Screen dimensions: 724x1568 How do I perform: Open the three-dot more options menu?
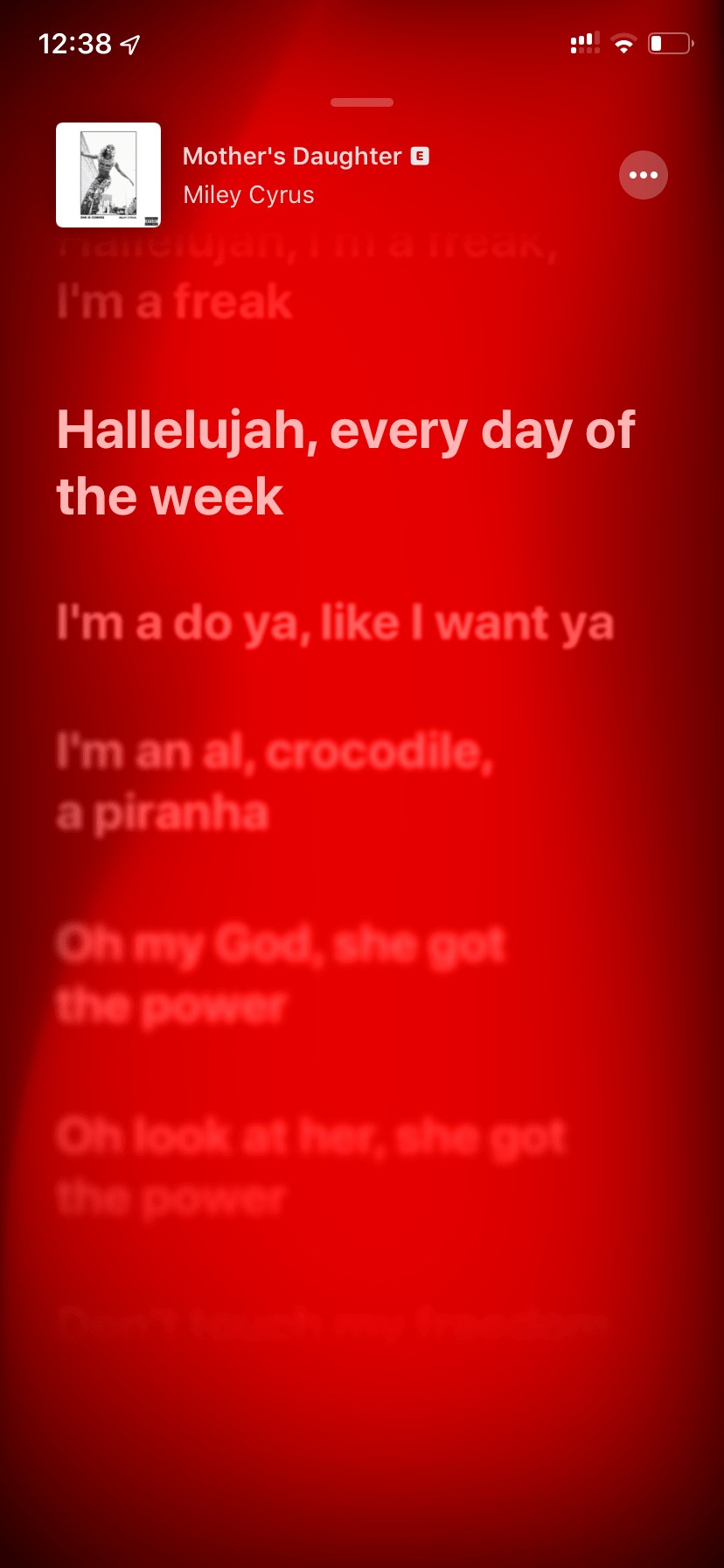click(x=644, y=175)
